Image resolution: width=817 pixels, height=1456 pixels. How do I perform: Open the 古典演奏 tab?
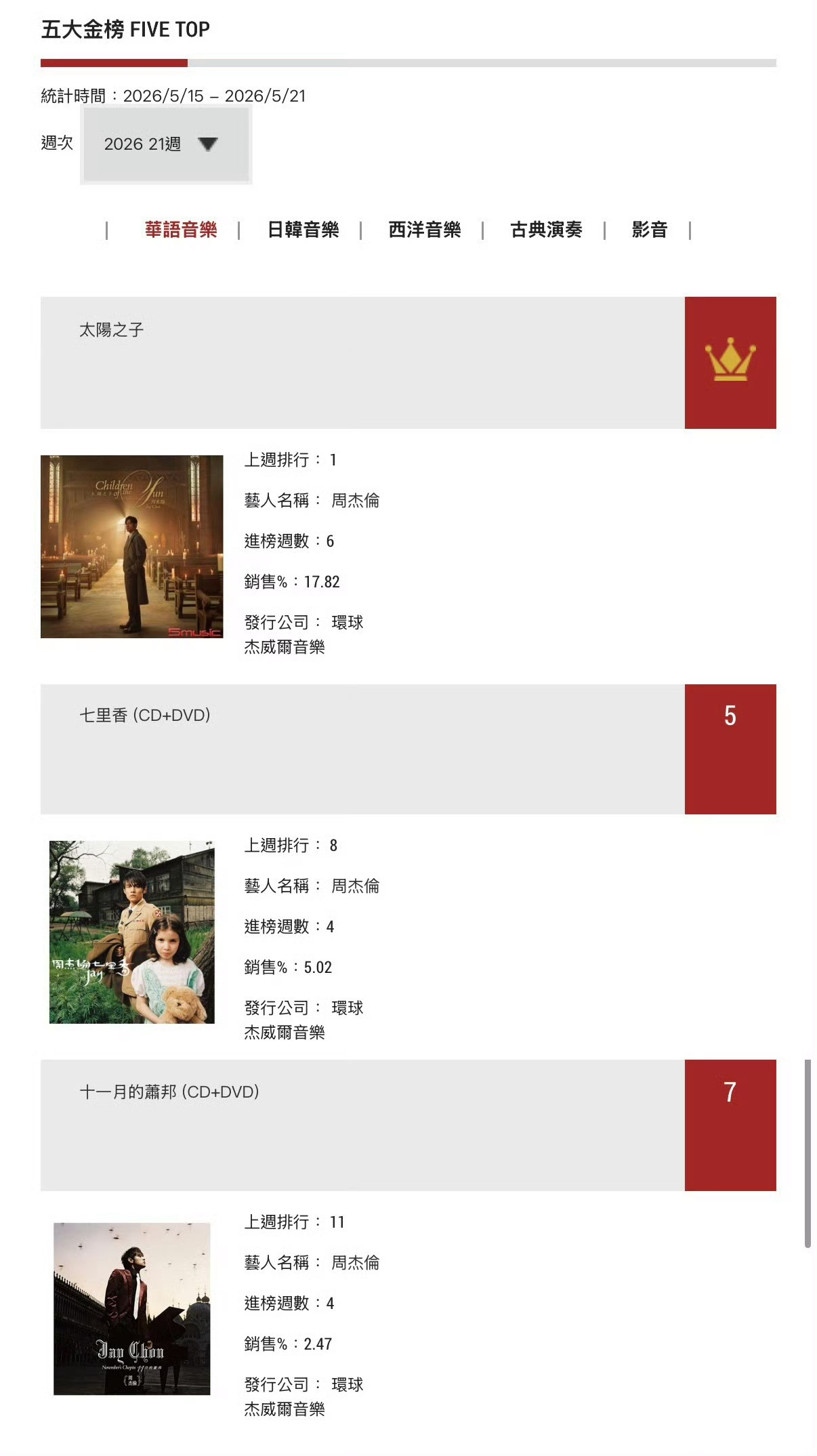click(546, 230)
